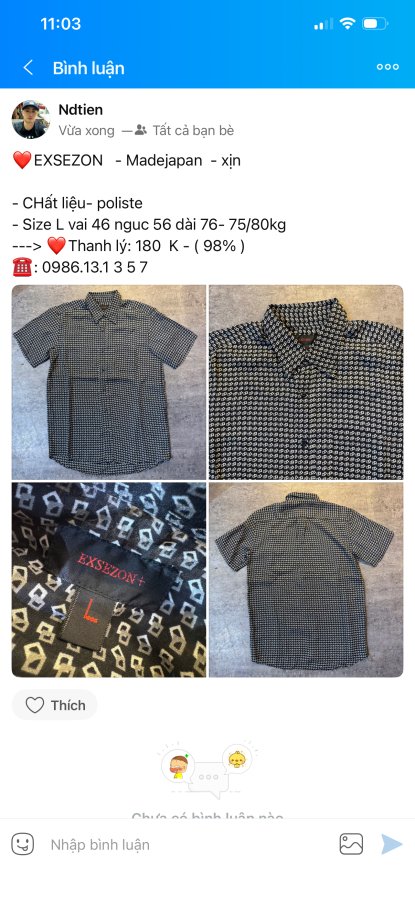415x900 pixels.
Task: Attach an image to the comment
Action: [351, 844]
